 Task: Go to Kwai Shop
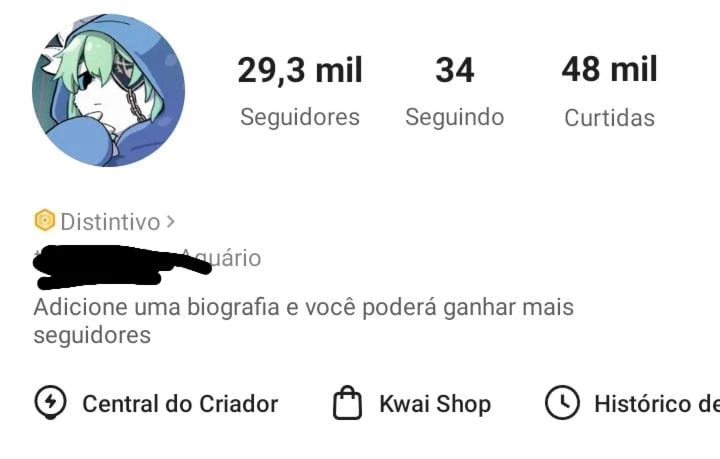coord(411,404)
